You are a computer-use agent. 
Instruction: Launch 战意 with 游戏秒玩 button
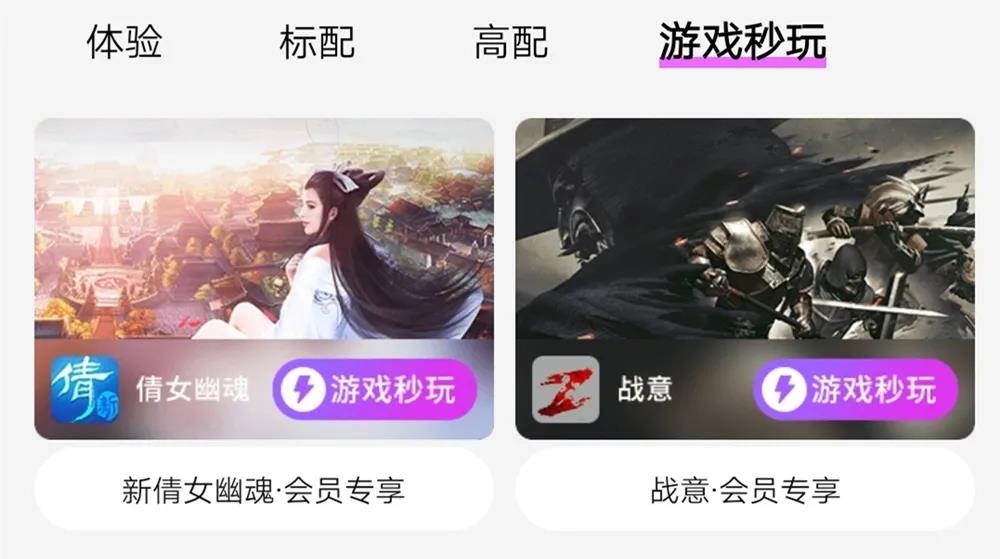[855, 389]
